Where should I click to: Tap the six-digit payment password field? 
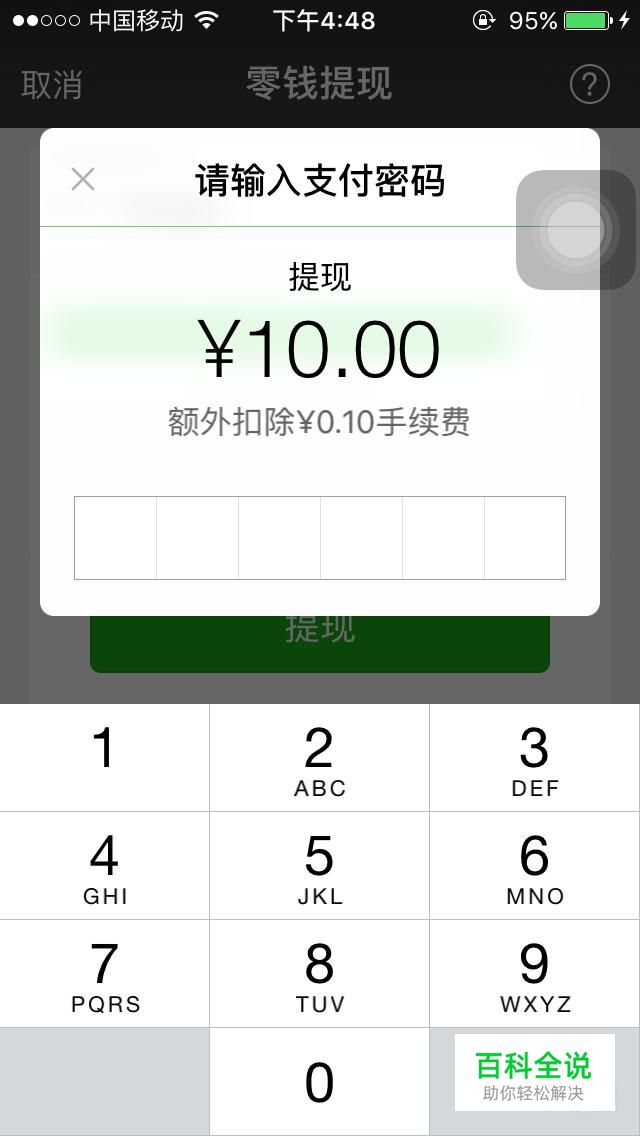coord(320,538)
